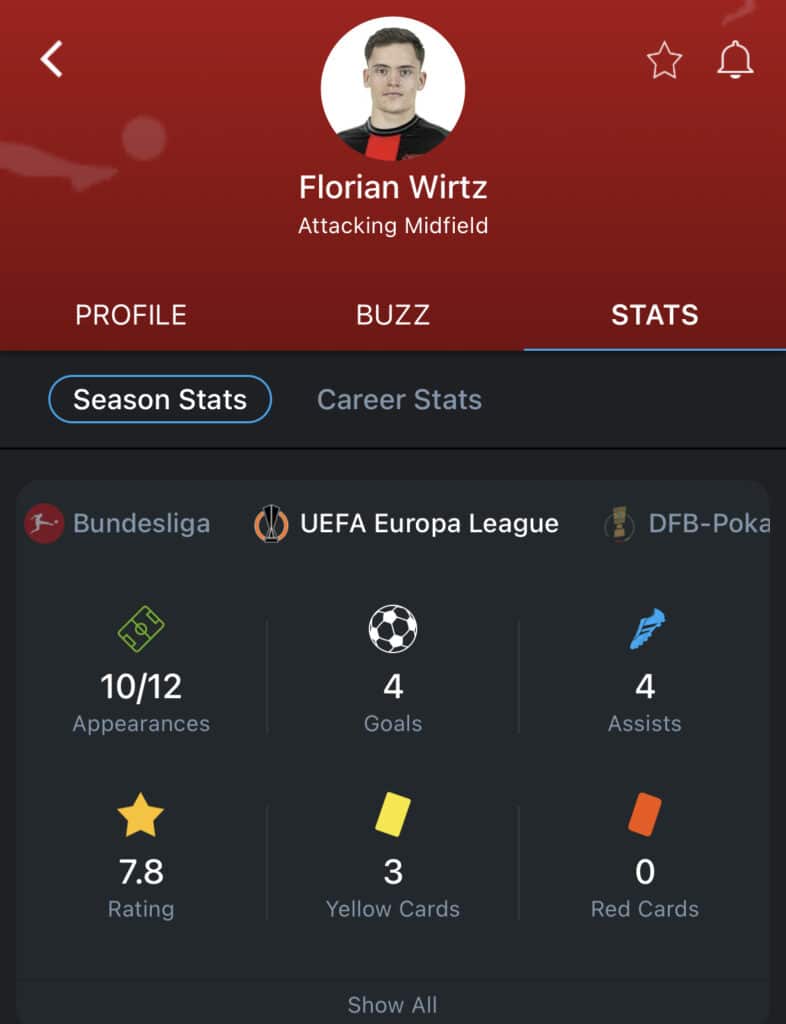Viewport: 786px width, 1024px height.
Task: Switch to Career Stats
Action: 399,400
